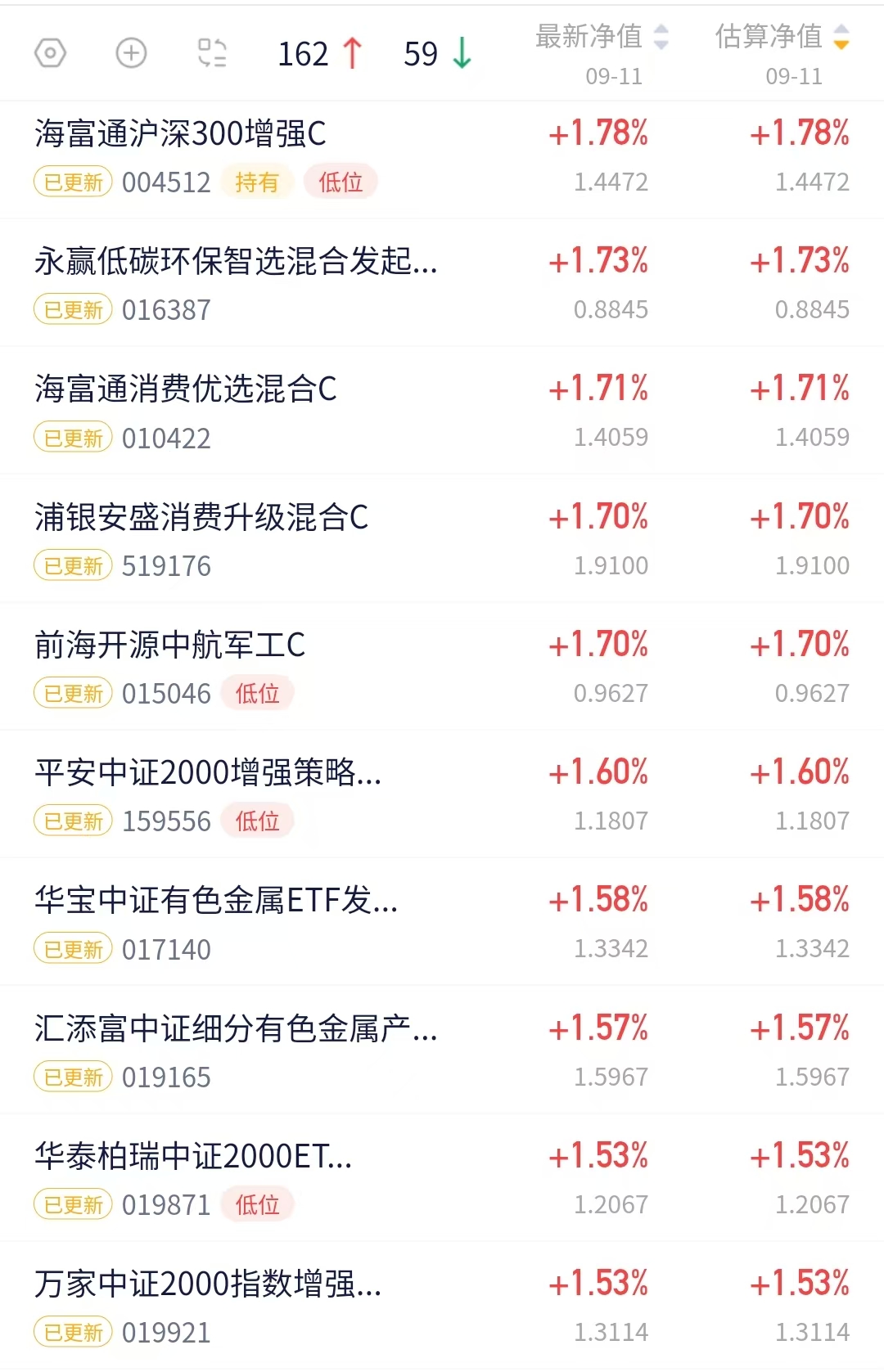
Task: Sort by 最新净值 column
Action: [x=602, y=54]
